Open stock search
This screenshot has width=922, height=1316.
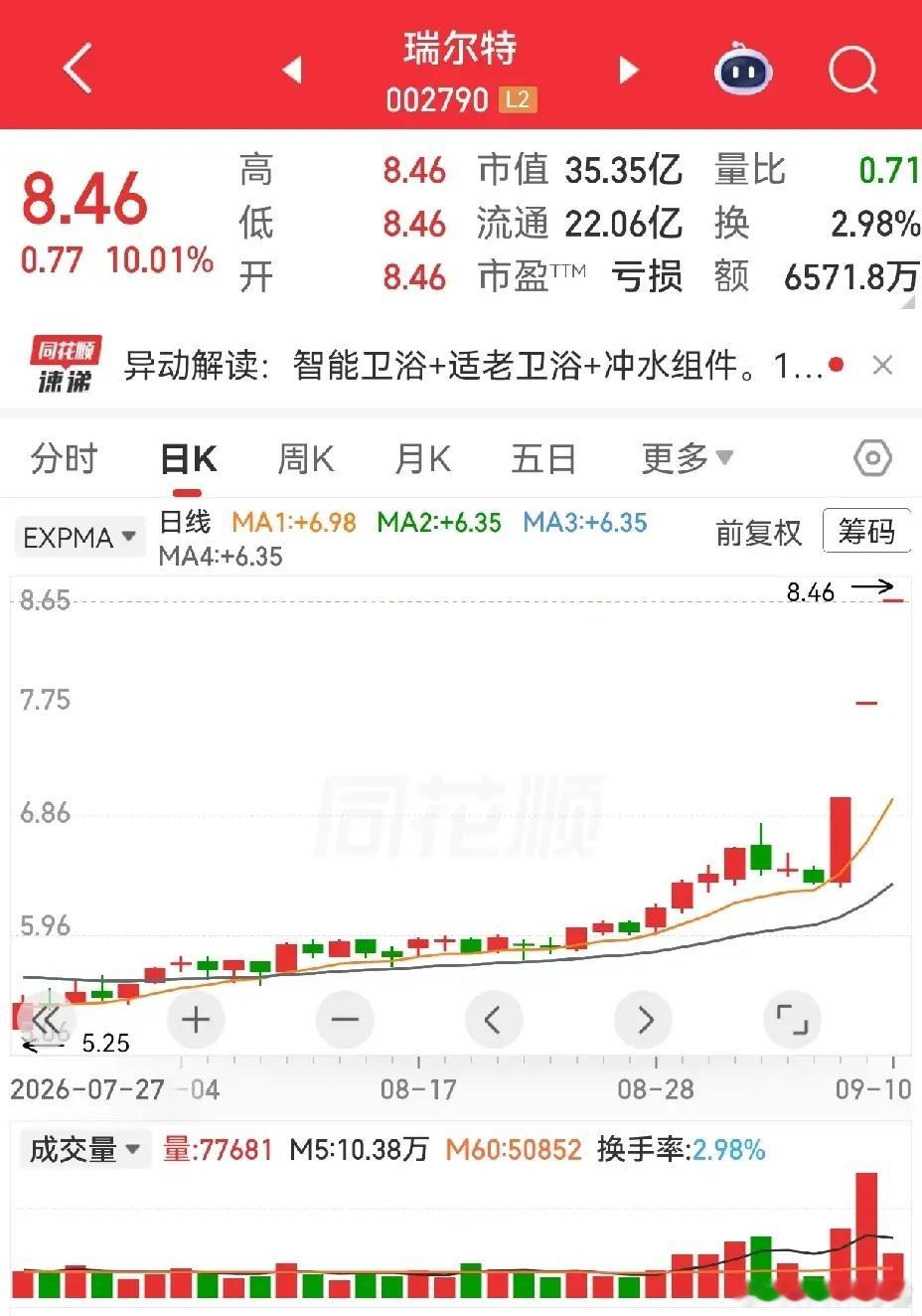tap(852, 70)
